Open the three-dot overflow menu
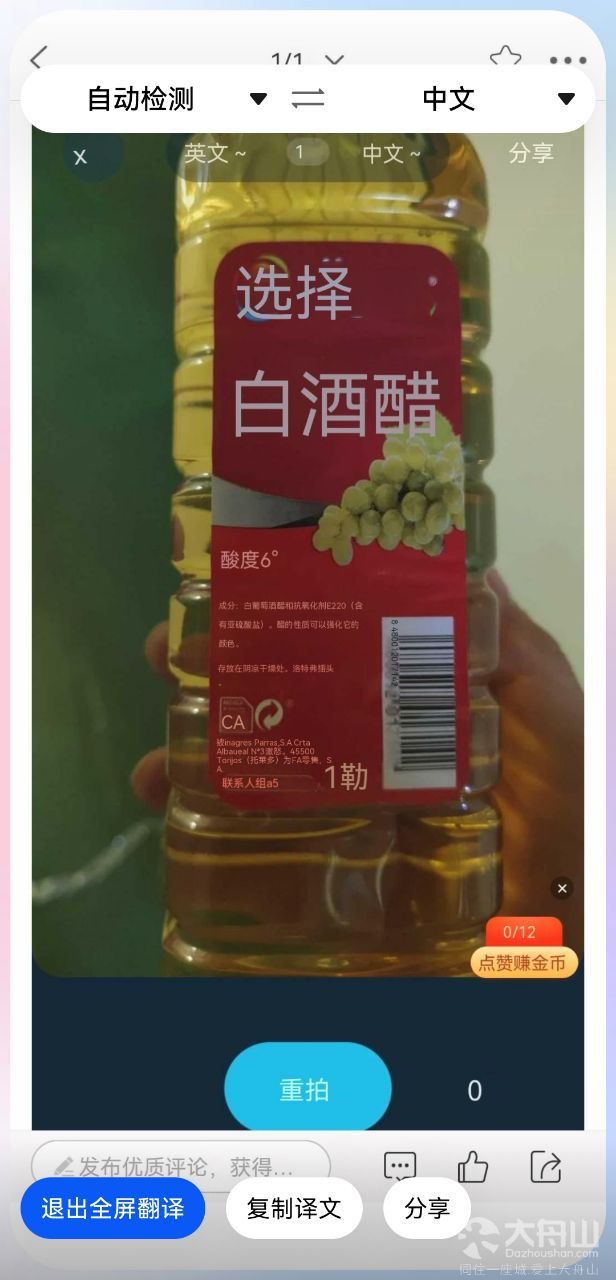This screenshot has width=616, height=1280. click(x=567, y=60)
